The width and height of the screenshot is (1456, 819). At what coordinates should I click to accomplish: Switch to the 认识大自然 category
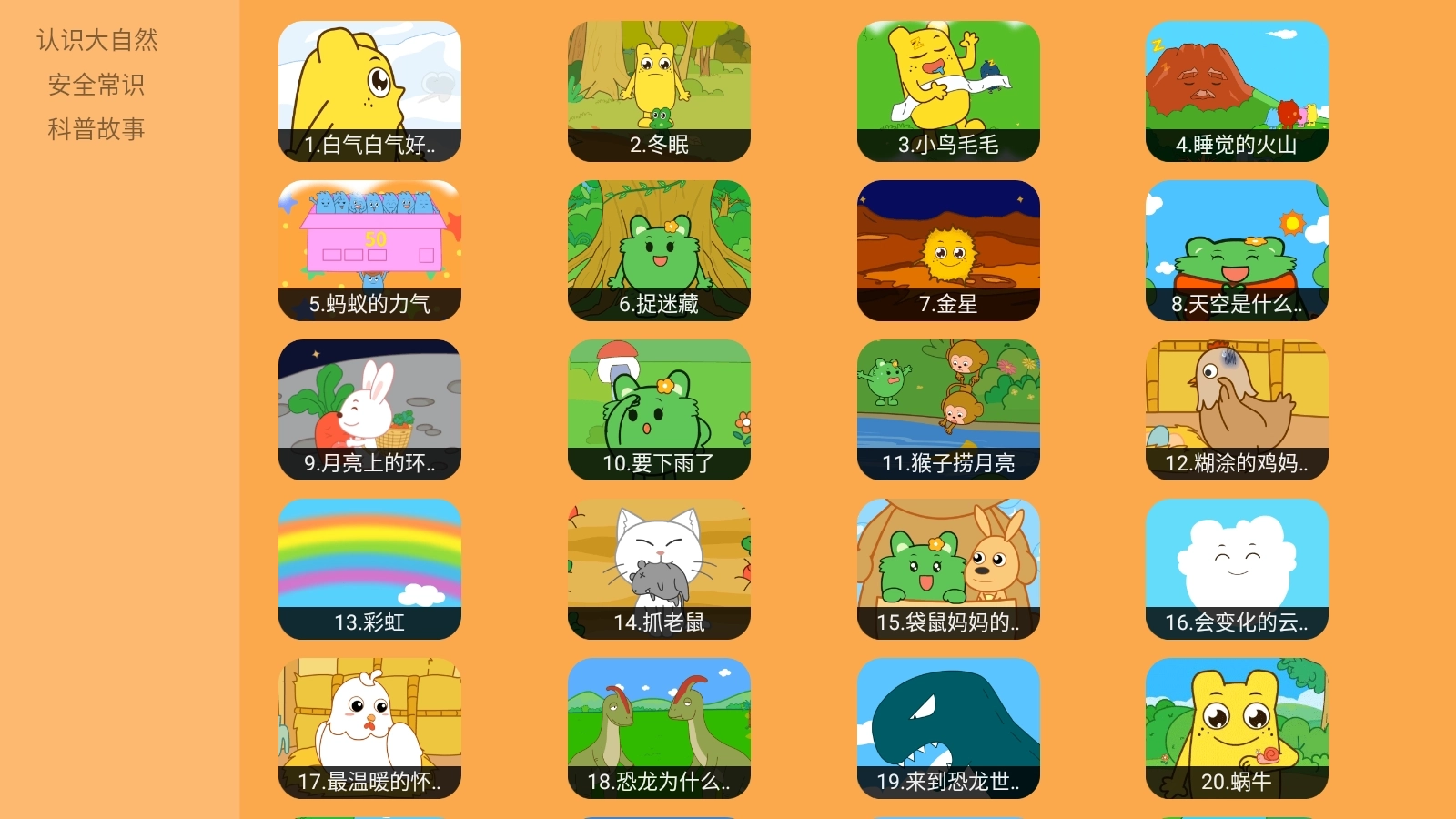[x=97, y=40]
